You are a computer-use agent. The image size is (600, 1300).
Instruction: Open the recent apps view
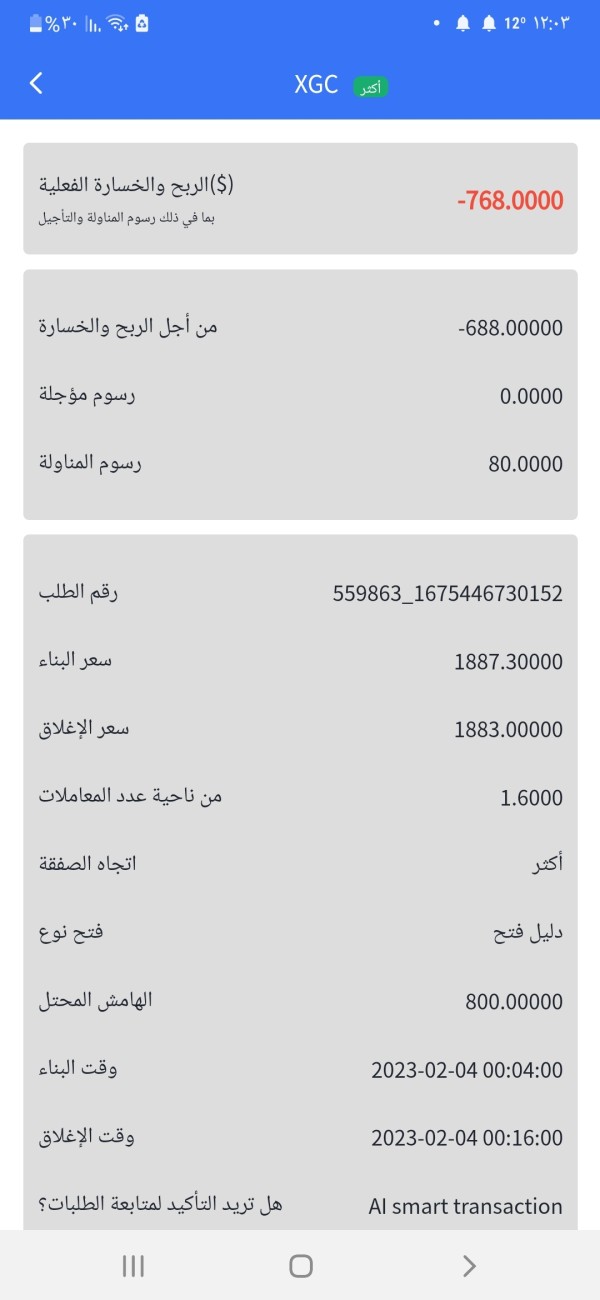tap(133, 1266)
